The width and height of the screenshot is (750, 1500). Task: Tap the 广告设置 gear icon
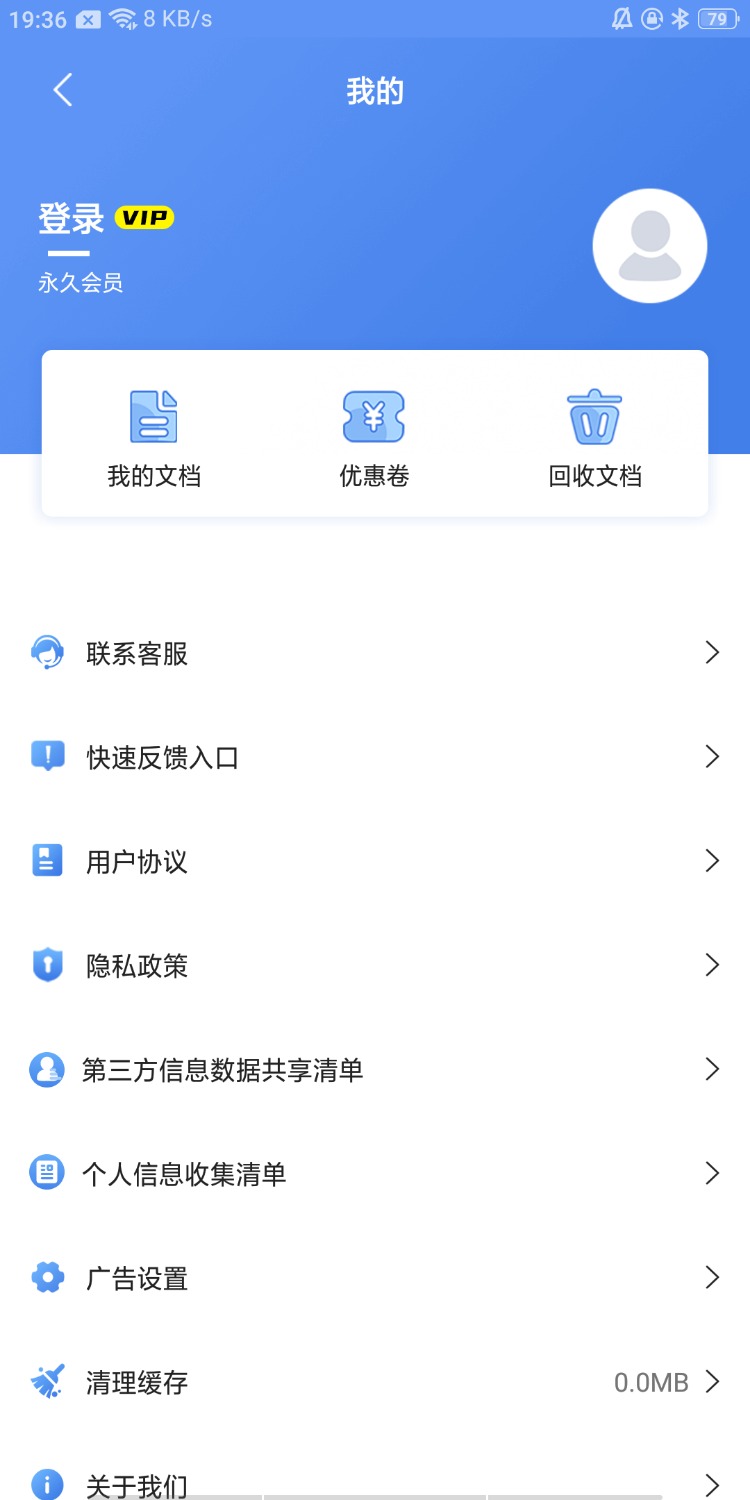47,1277
